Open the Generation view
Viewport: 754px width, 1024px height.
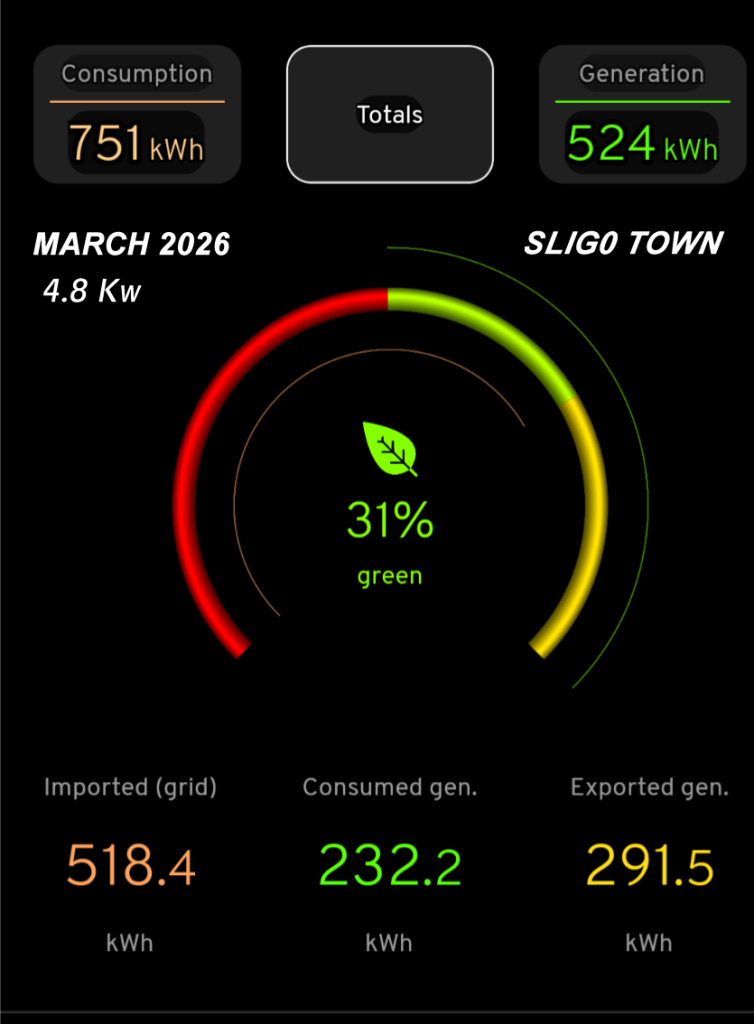(x=641, y=115)
